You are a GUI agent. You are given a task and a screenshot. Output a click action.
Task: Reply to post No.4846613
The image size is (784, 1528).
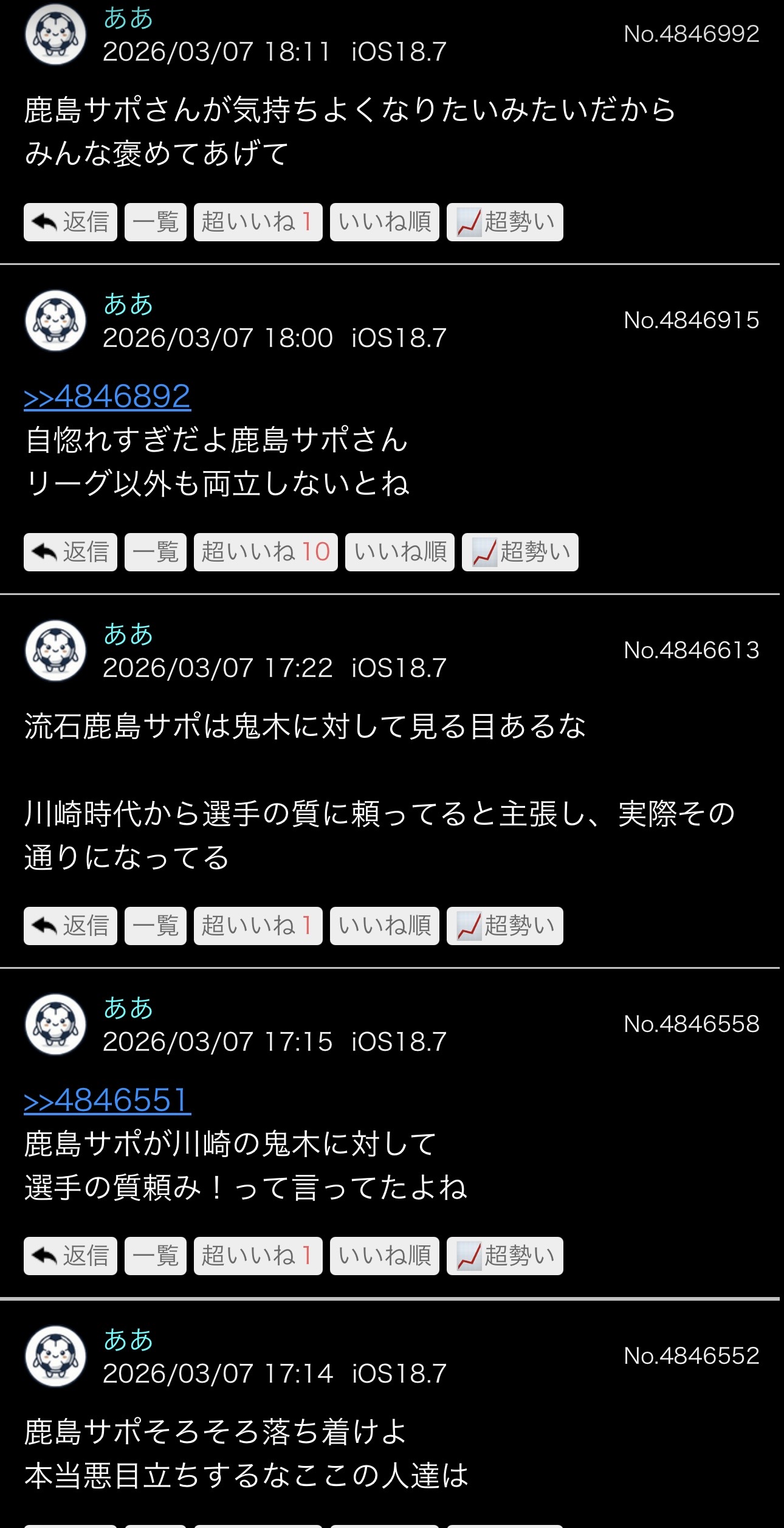coord(70,926)
